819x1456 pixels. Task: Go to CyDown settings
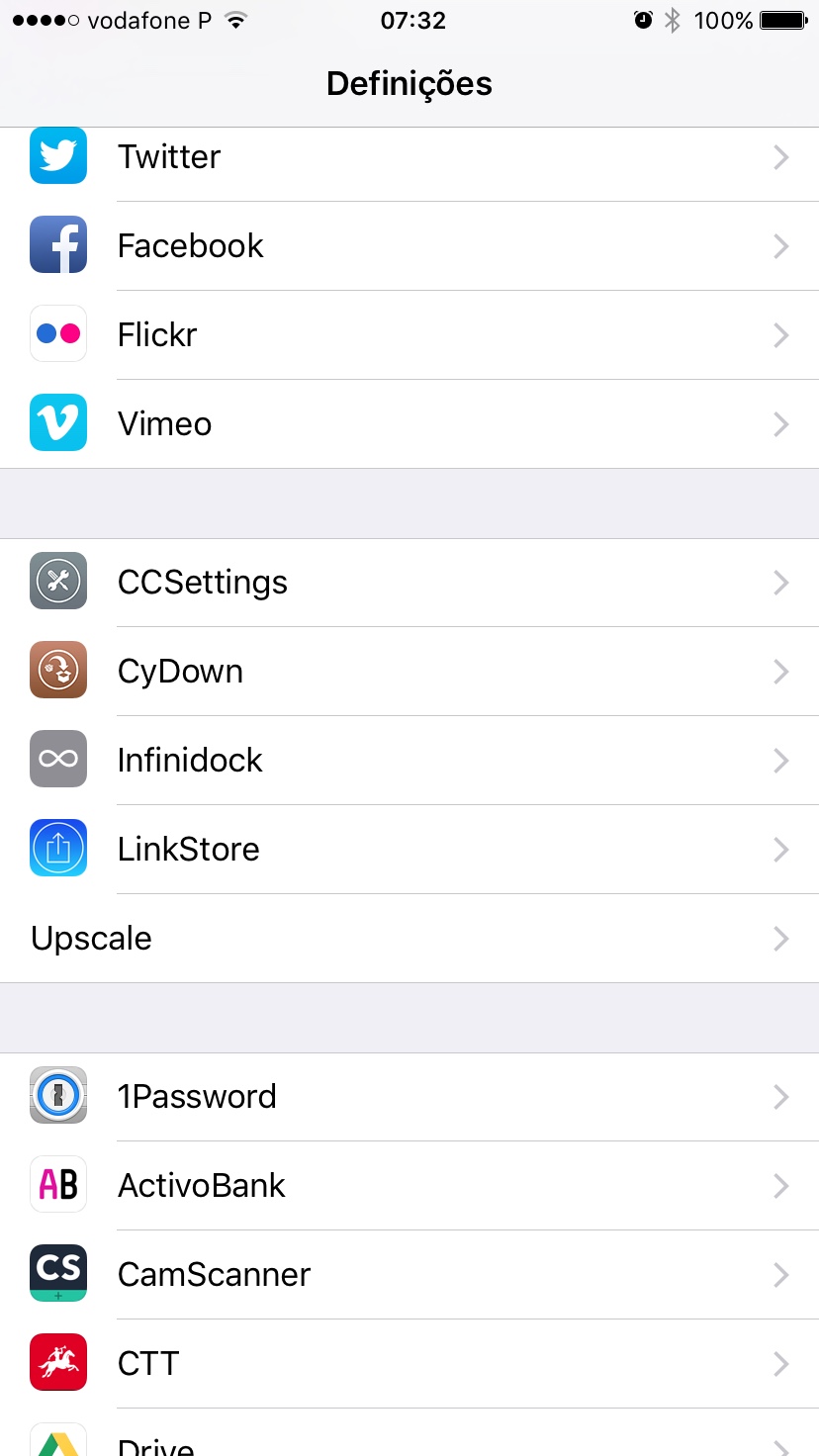click(x=409, y=671)
